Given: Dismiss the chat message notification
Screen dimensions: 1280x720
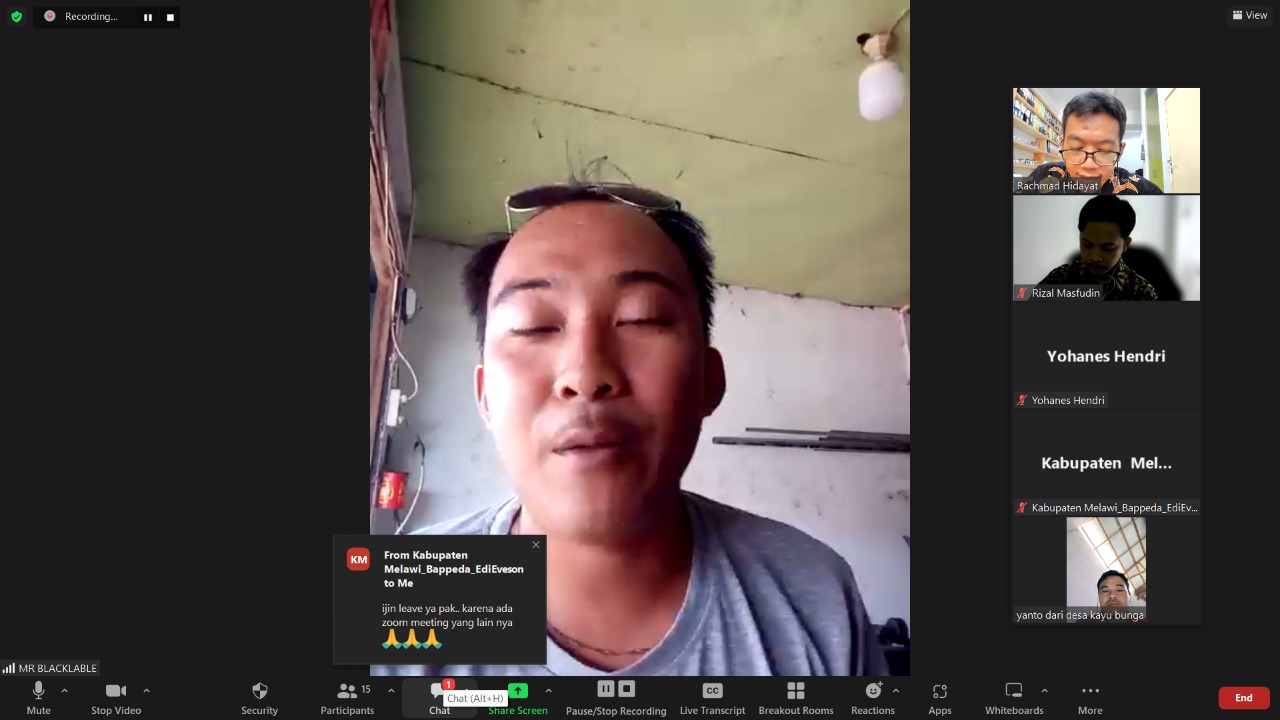Looking at the screenshot, I should [536, 545].
